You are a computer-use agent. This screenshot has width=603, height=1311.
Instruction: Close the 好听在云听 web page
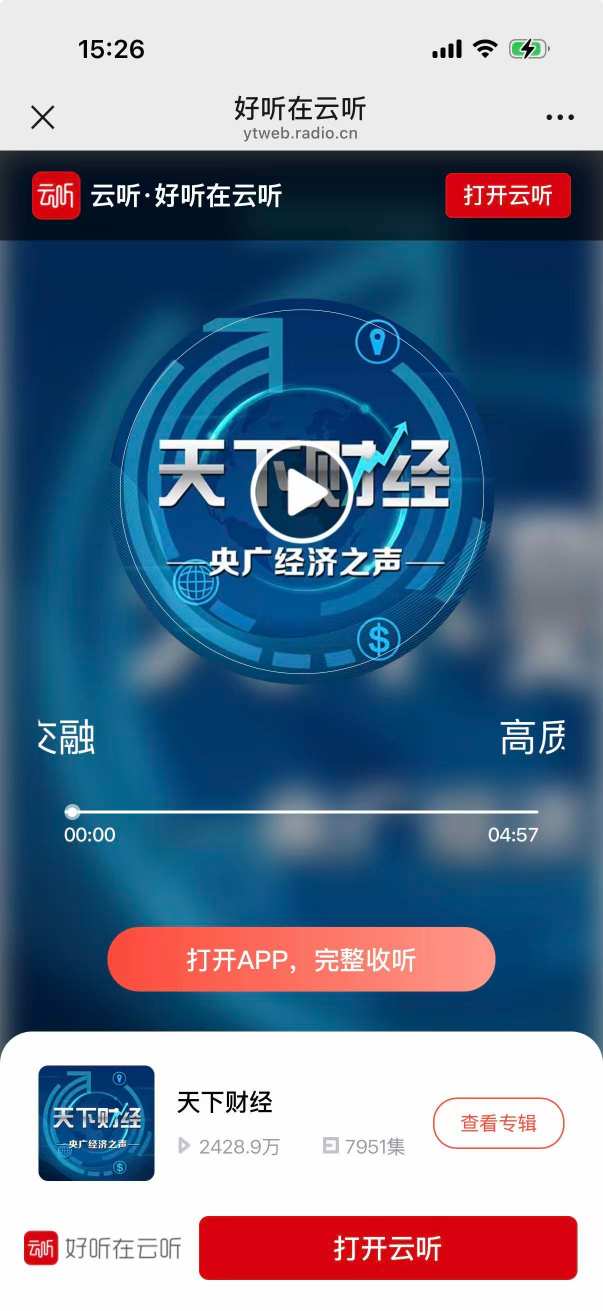pyautogui.click(x=42, y=118)
